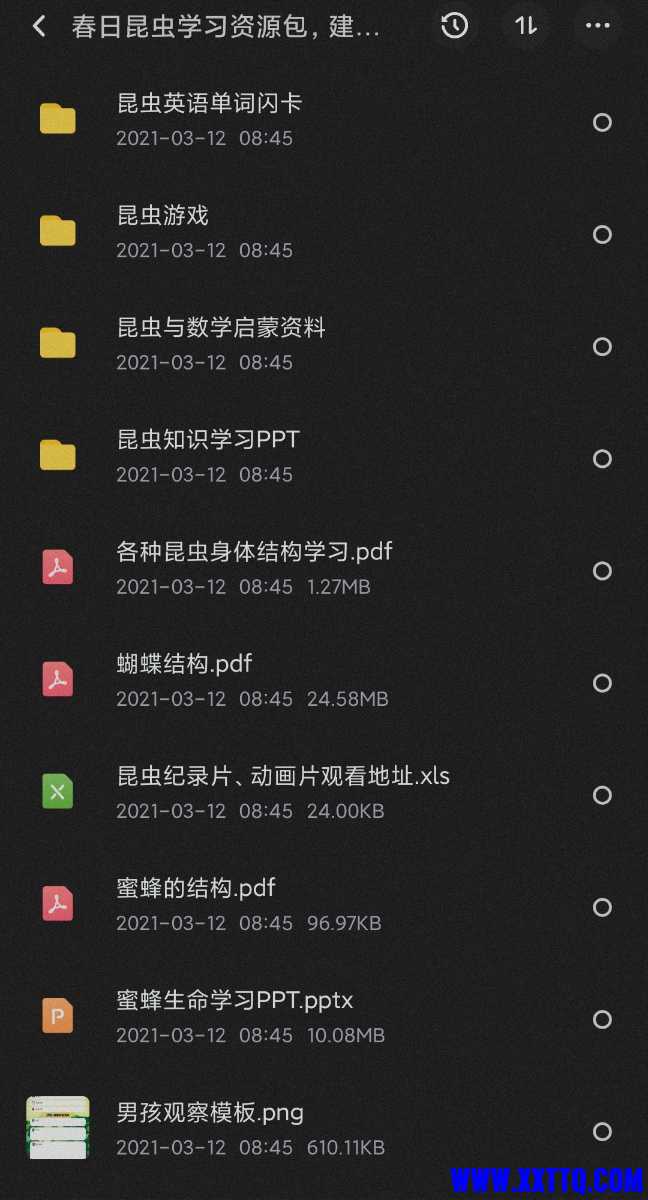Image resolution: width=648 pixels, height=1200 pixels.
Task: Select the 昆虫英语单词闪卡 folder circle
Action: [602, 122]
